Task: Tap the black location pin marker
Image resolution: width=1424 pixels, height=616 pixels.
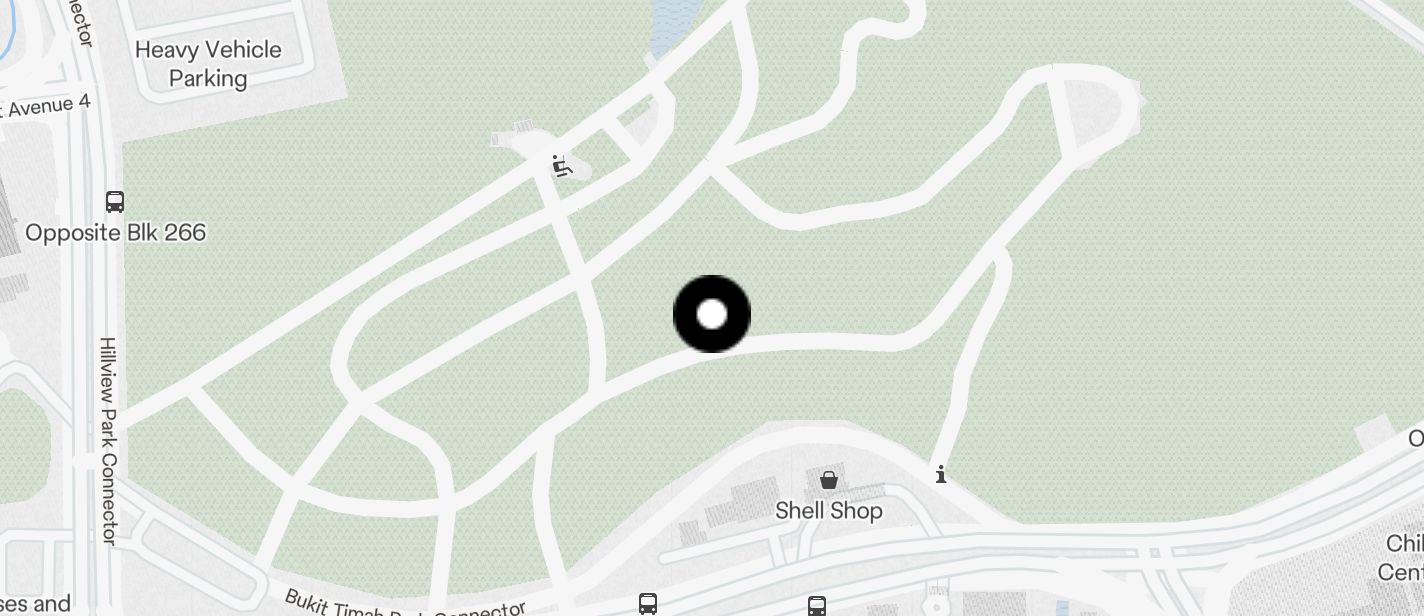Action: tap(711, 314)
